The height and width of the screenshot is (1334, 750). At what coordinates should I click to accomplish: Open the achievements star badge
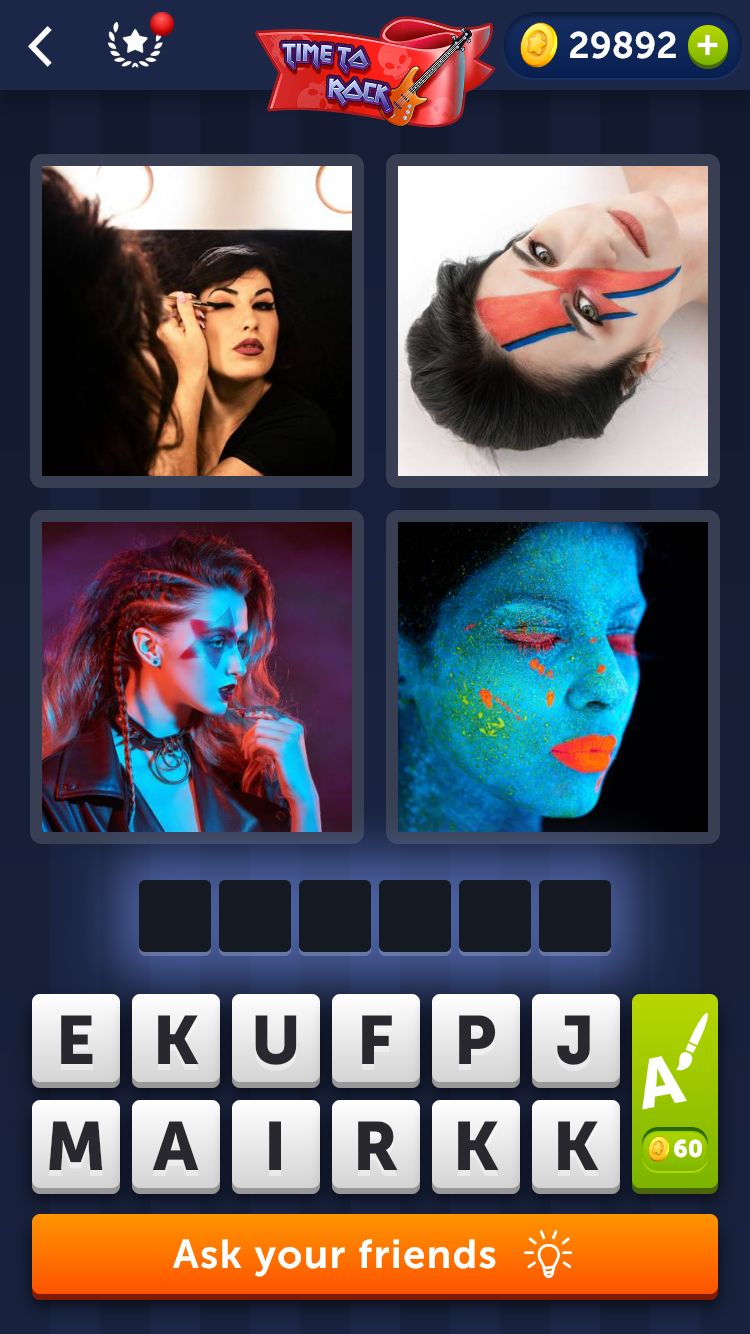135,46
